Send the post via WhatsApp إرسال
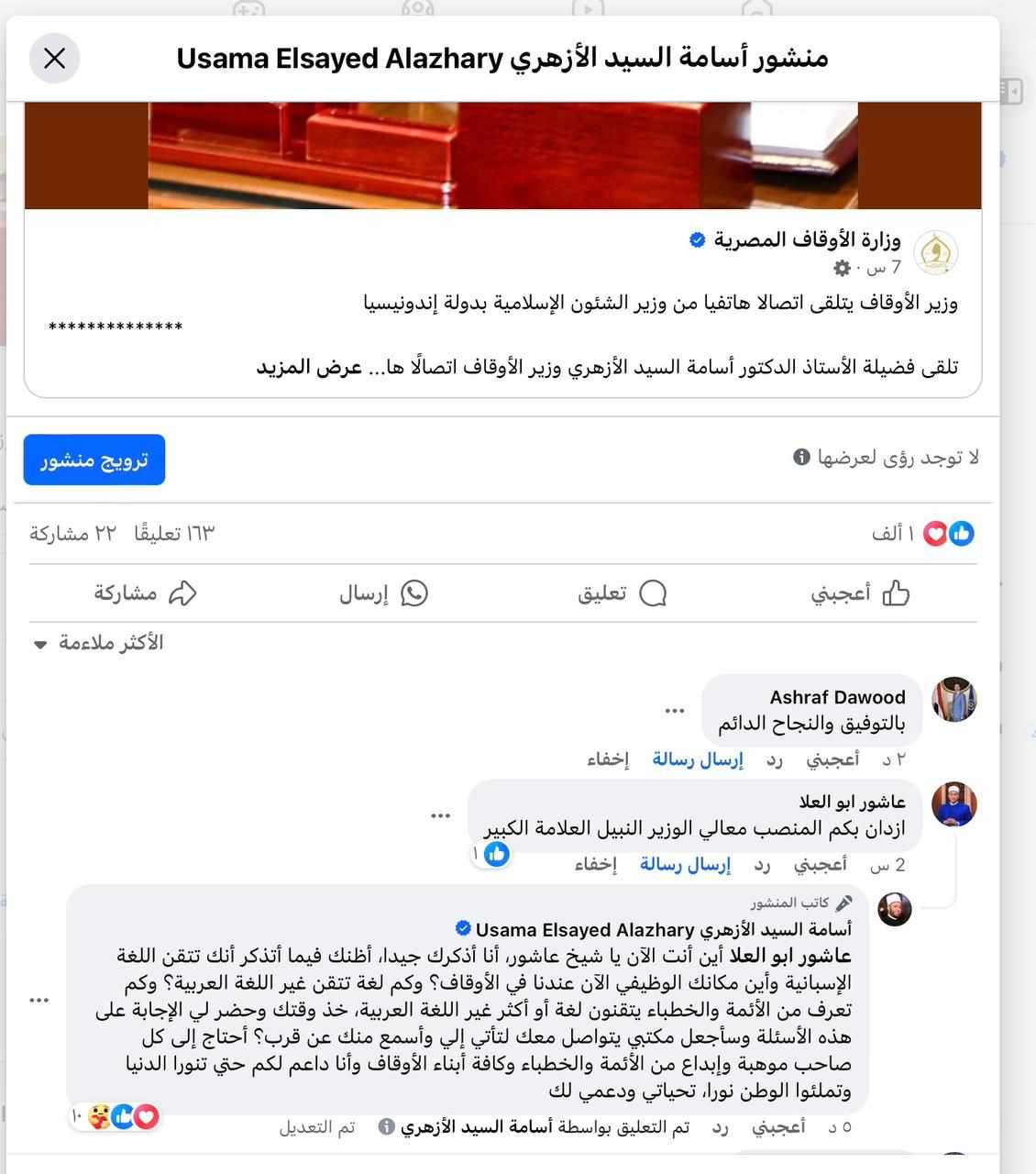1036x1174 pixels. click(x=383, y=593)
